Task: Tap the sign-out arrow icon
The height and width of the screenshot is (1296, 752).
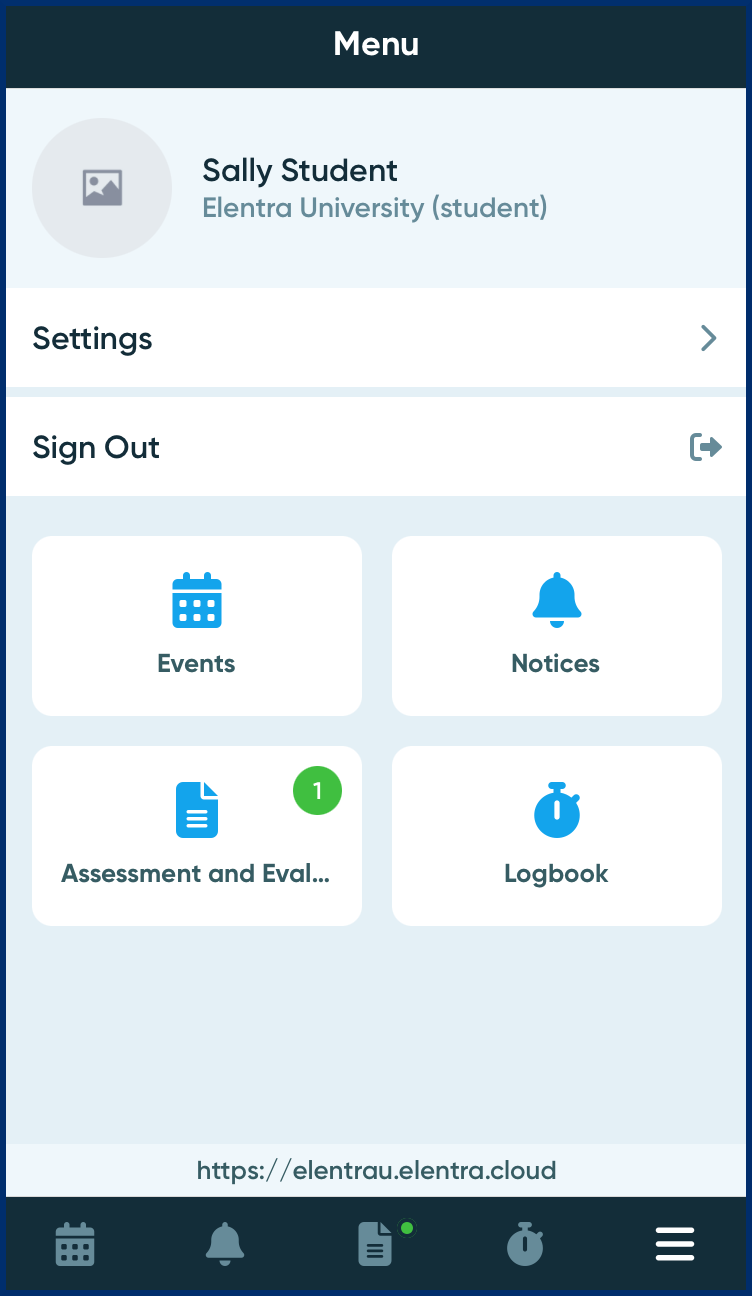Action: click(705, 447)
